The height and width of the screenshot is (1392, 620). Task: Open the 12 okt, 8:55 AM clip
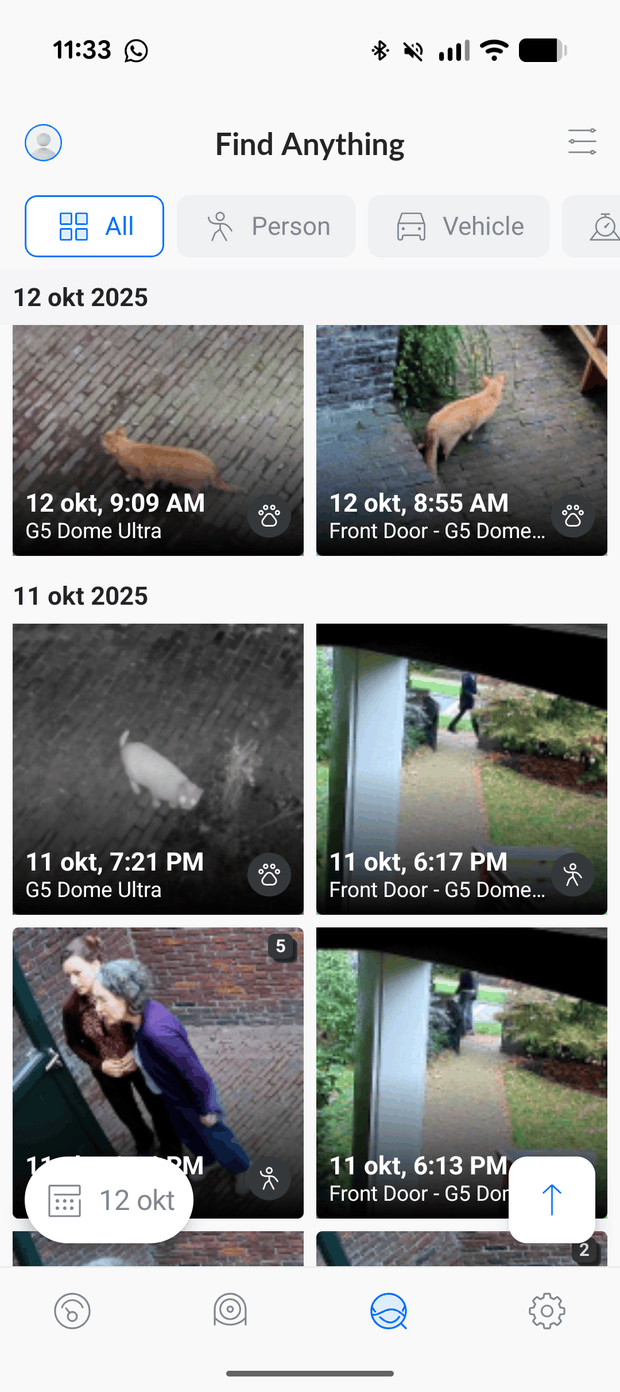(x=461, y=440)
